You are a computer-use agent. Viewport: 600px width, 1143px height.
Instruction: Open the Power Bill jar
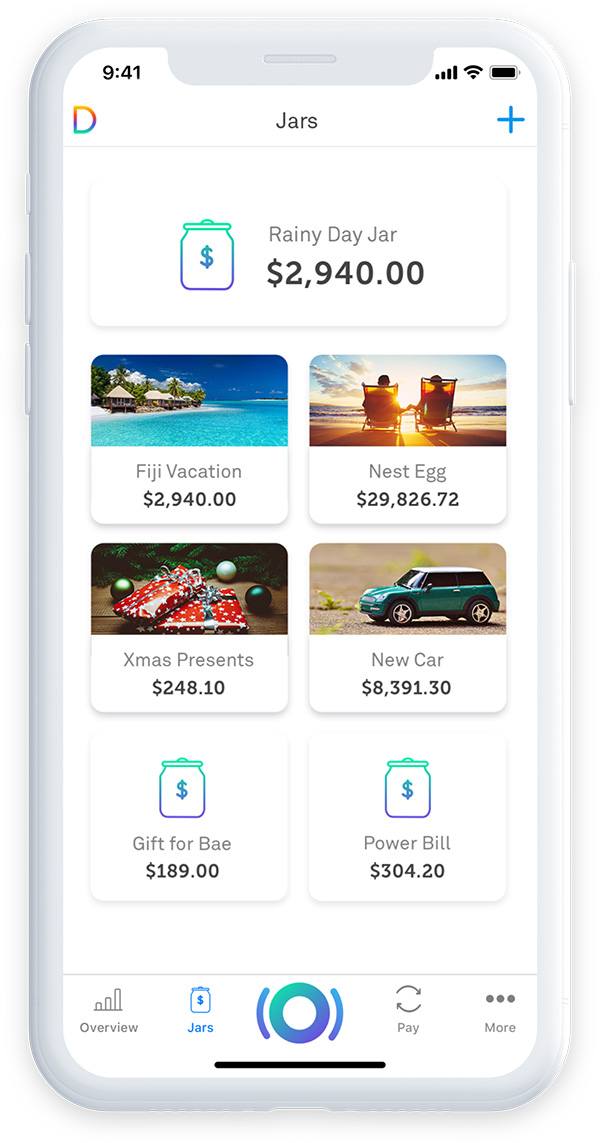tap(407, 816)
